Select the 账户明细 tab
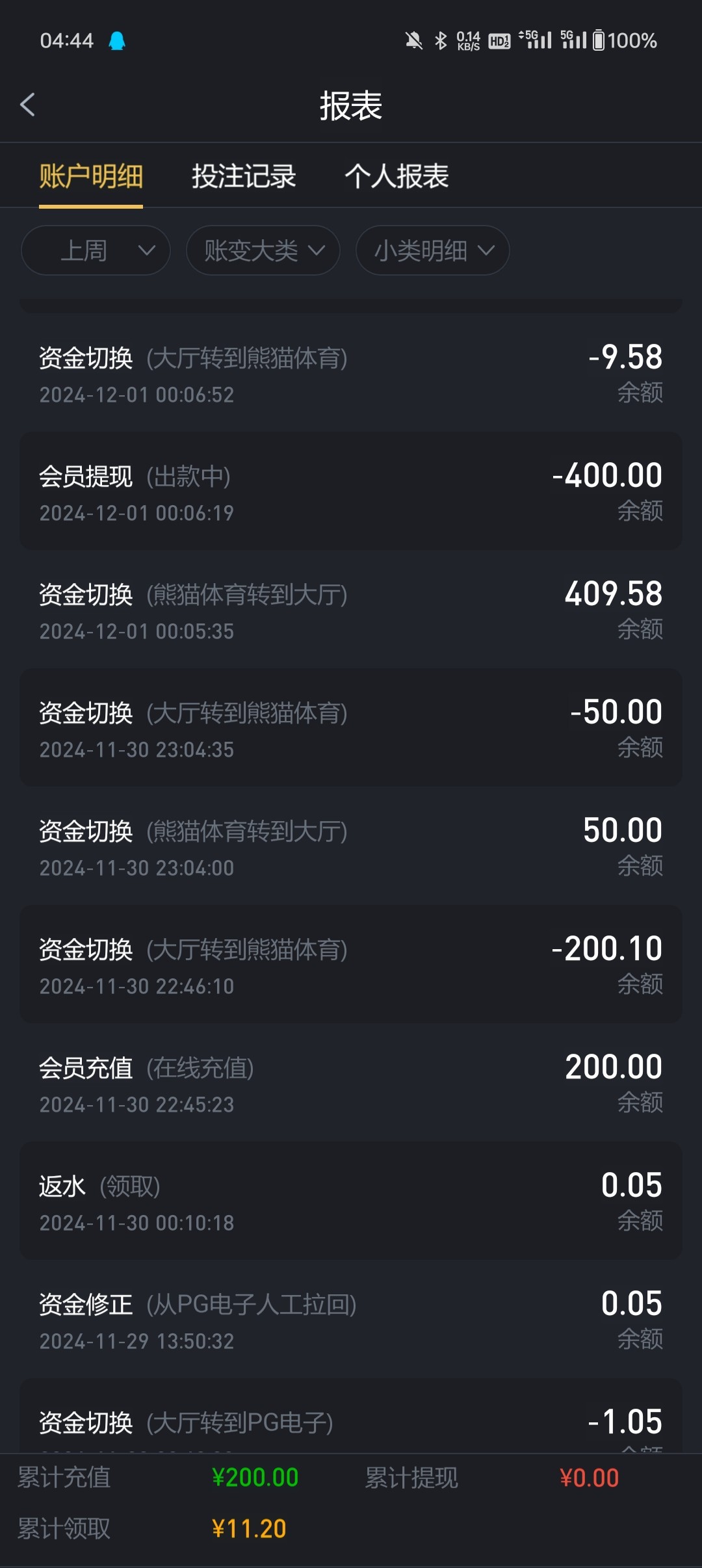 coord(91,176)
